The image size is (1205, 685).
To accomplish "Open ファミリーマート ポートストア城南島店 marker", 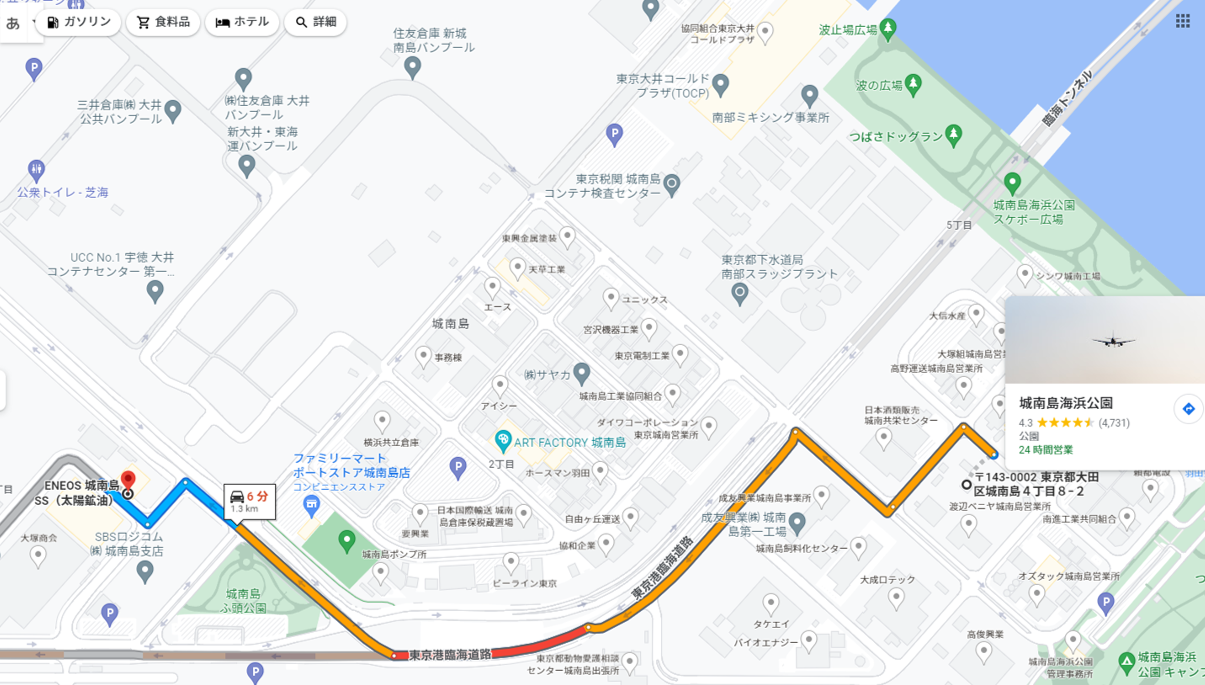I will 311,505.
